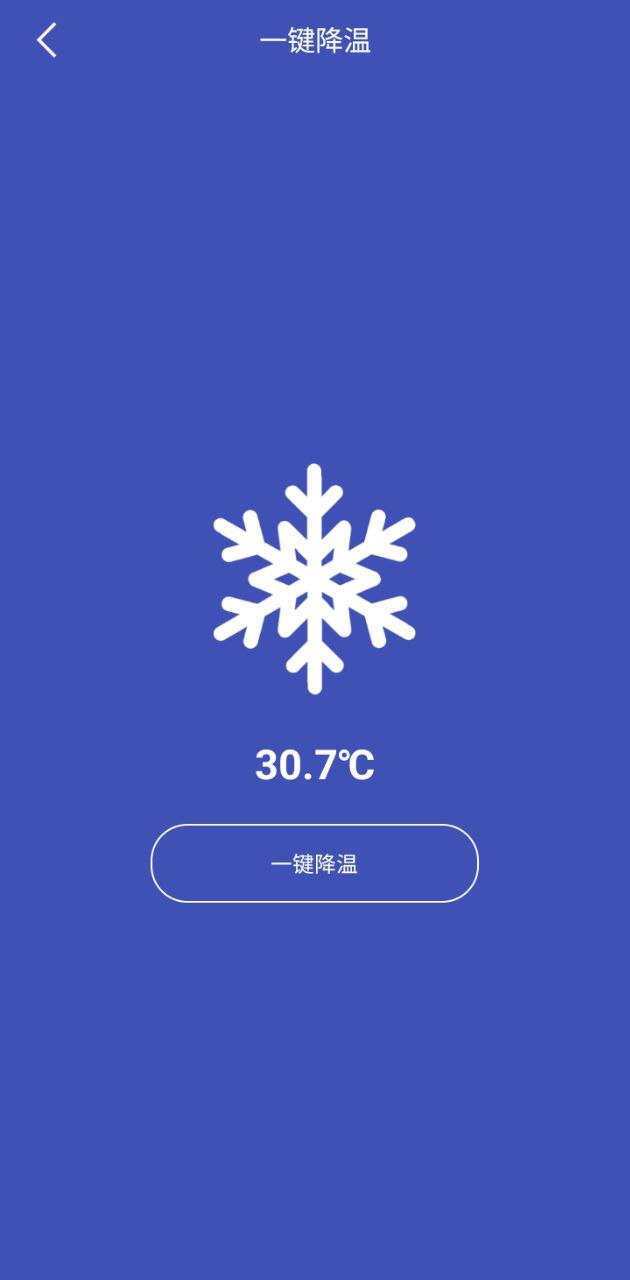Tap the 一键降温 outlined button

(x=314, y=863)
